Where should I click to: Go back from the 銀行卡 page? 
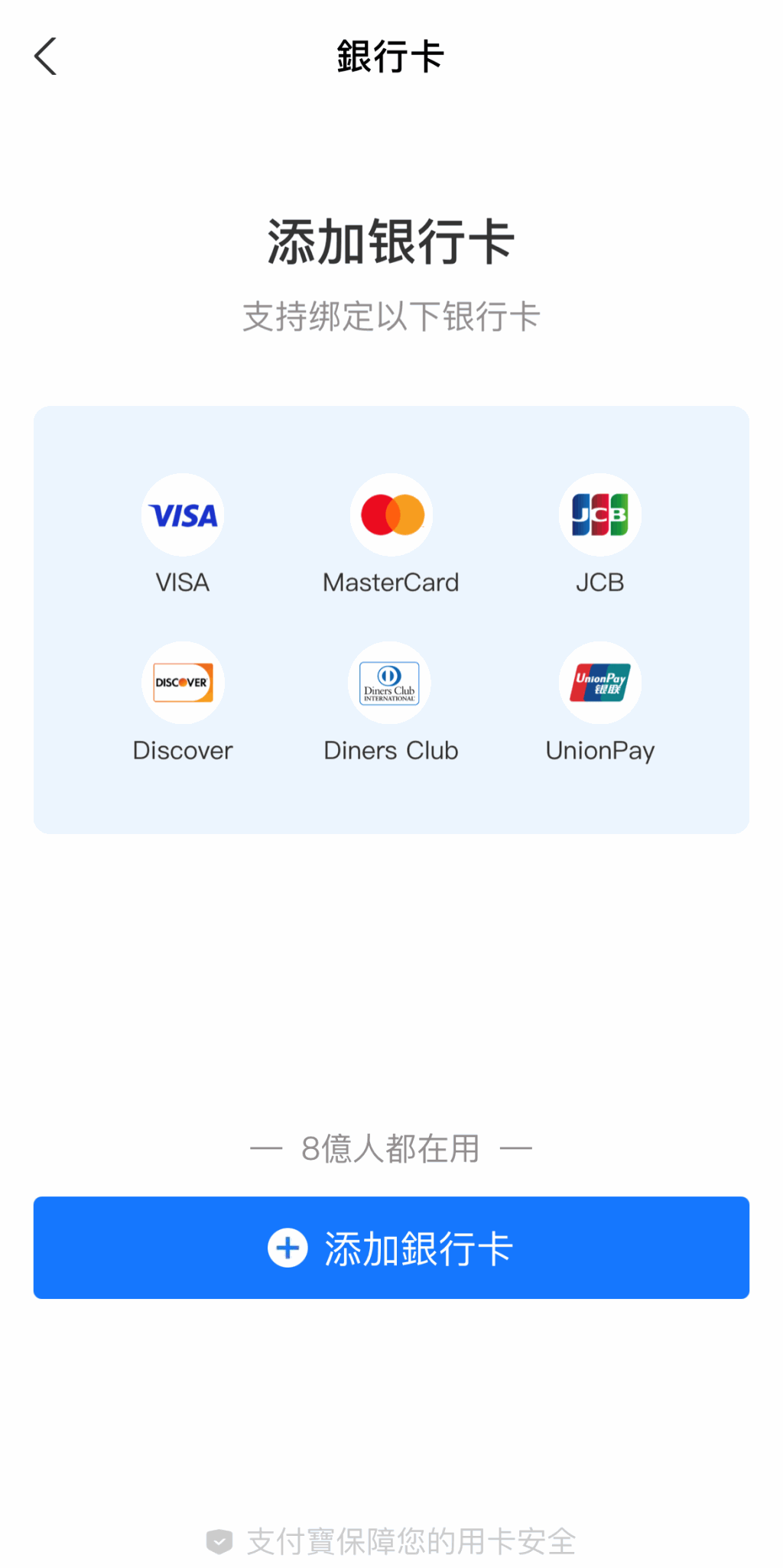coord(46,57)
